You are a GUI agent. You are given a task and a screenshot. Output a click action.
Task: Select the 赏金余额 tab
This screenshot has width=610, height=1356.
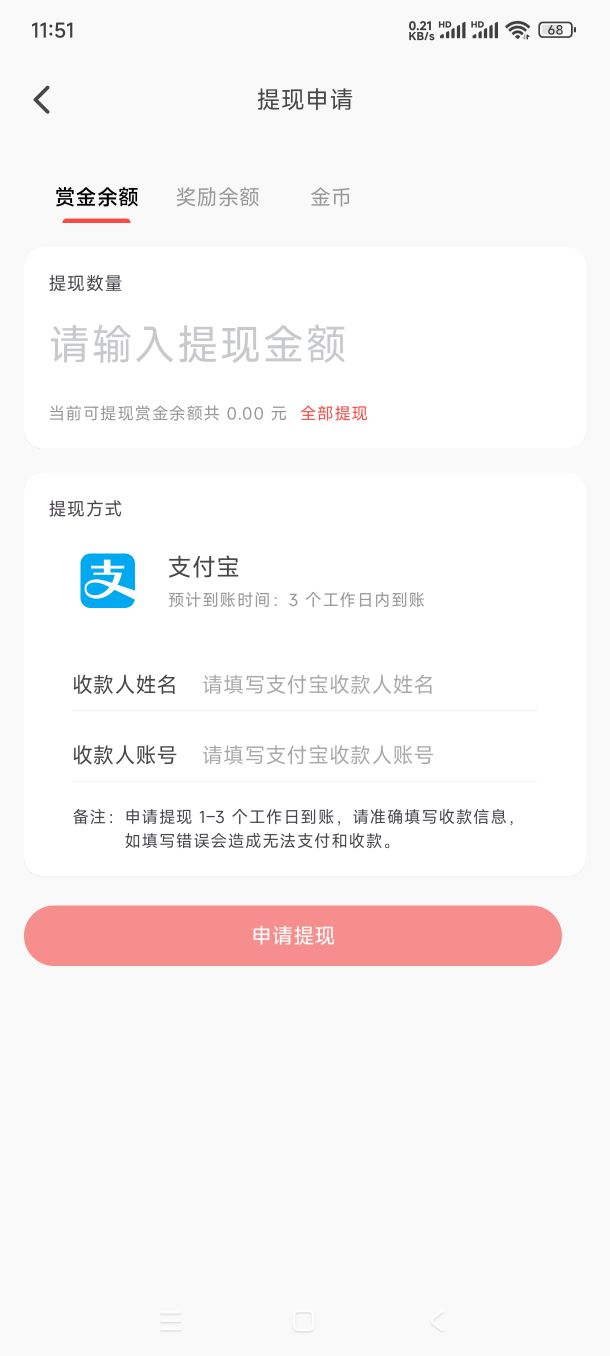coord(96,197)
